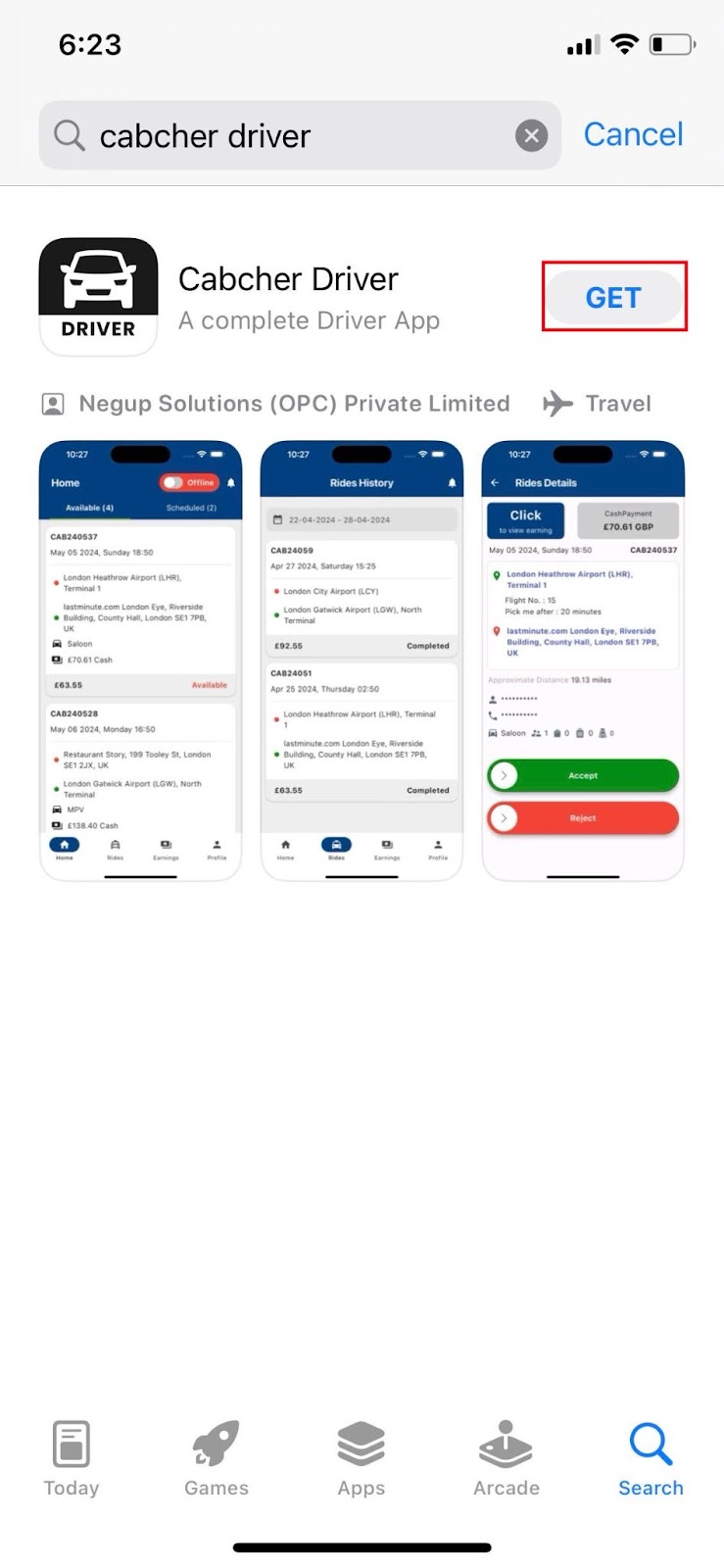The image size is (724, 1568).
Task: Switch to the Today tab
Action: [72, 1458]
